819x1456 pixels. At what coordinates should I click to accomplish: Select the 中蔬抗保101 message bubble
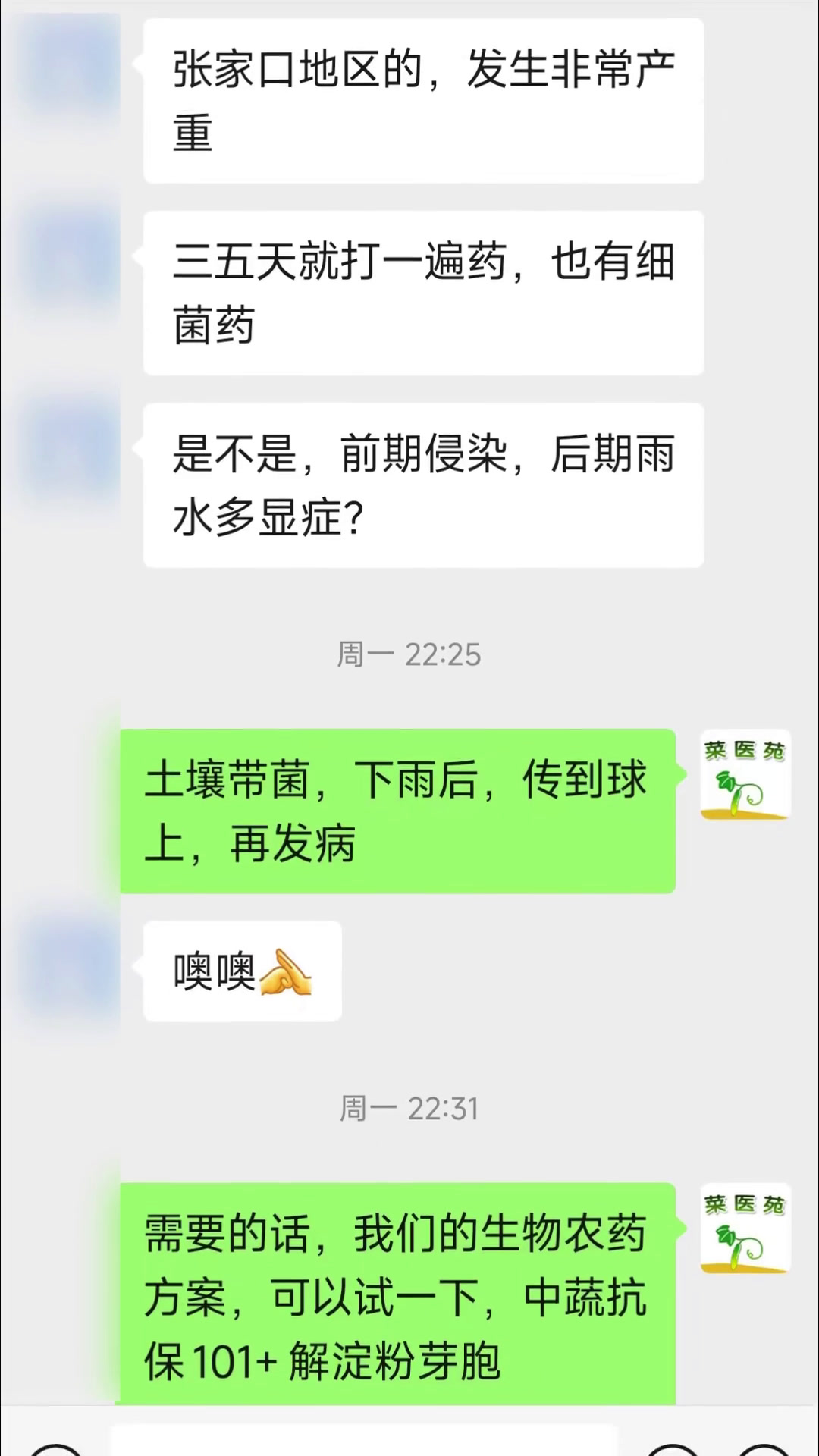[x=398, y=1297]
